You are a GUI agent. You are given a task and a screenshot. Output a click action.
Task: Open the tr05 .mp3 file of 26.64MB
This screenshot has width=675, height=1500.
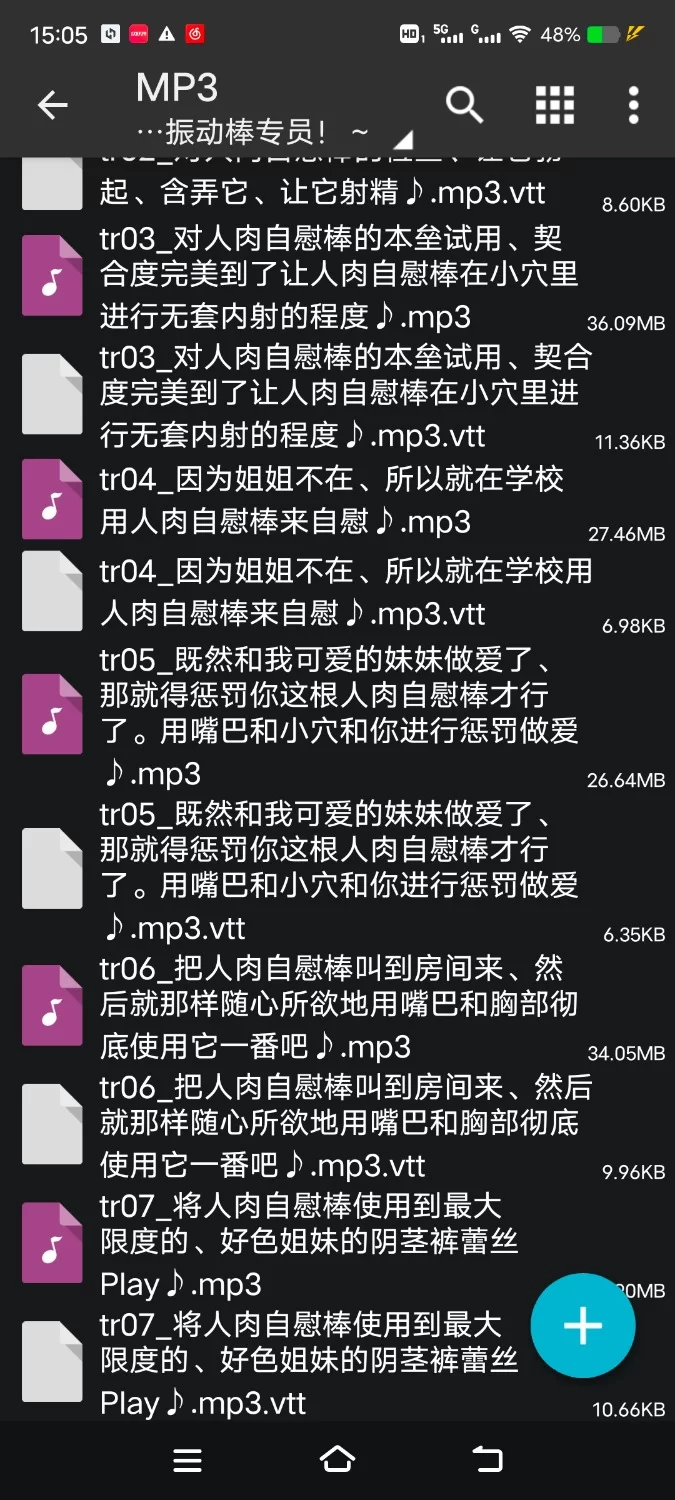340,716
